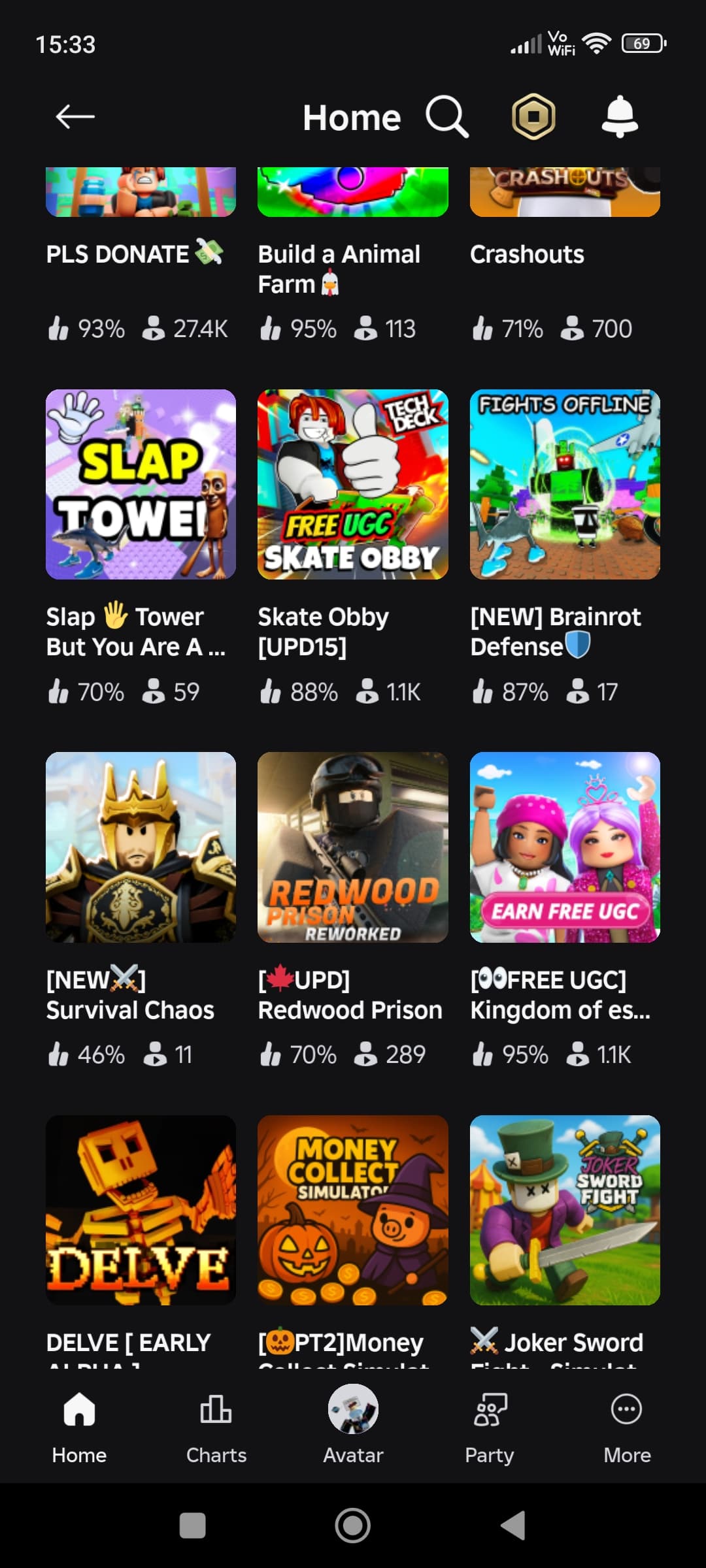
Task: Open Money Collect Simulator tile
Action: (x=352, y=1210)
